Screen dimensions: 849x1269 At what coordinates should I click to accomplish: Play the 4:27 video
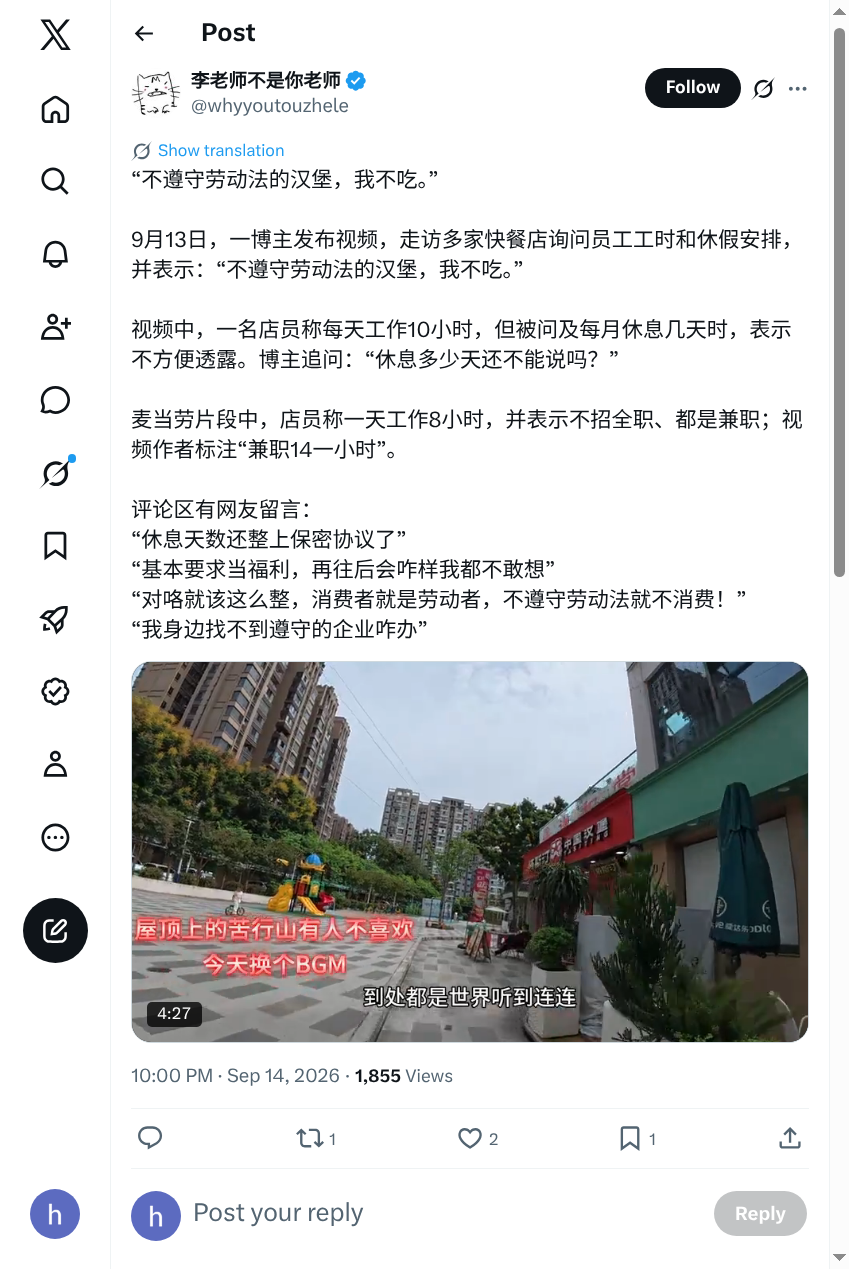[470, 852]
